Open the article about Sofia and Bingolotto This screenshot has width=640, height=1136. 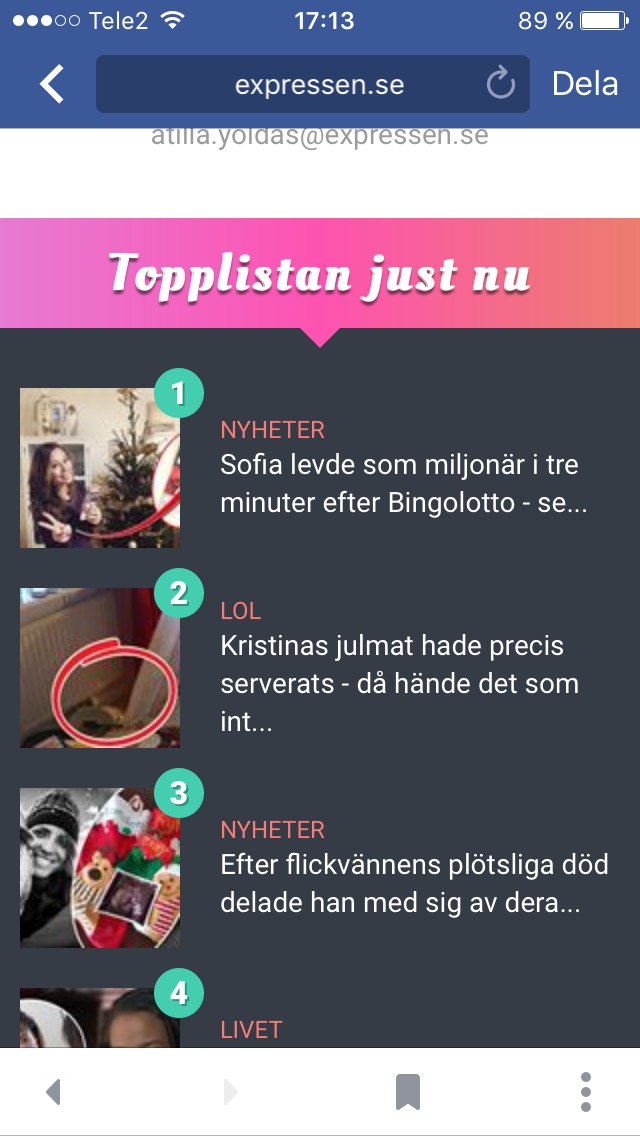point(403,484)
